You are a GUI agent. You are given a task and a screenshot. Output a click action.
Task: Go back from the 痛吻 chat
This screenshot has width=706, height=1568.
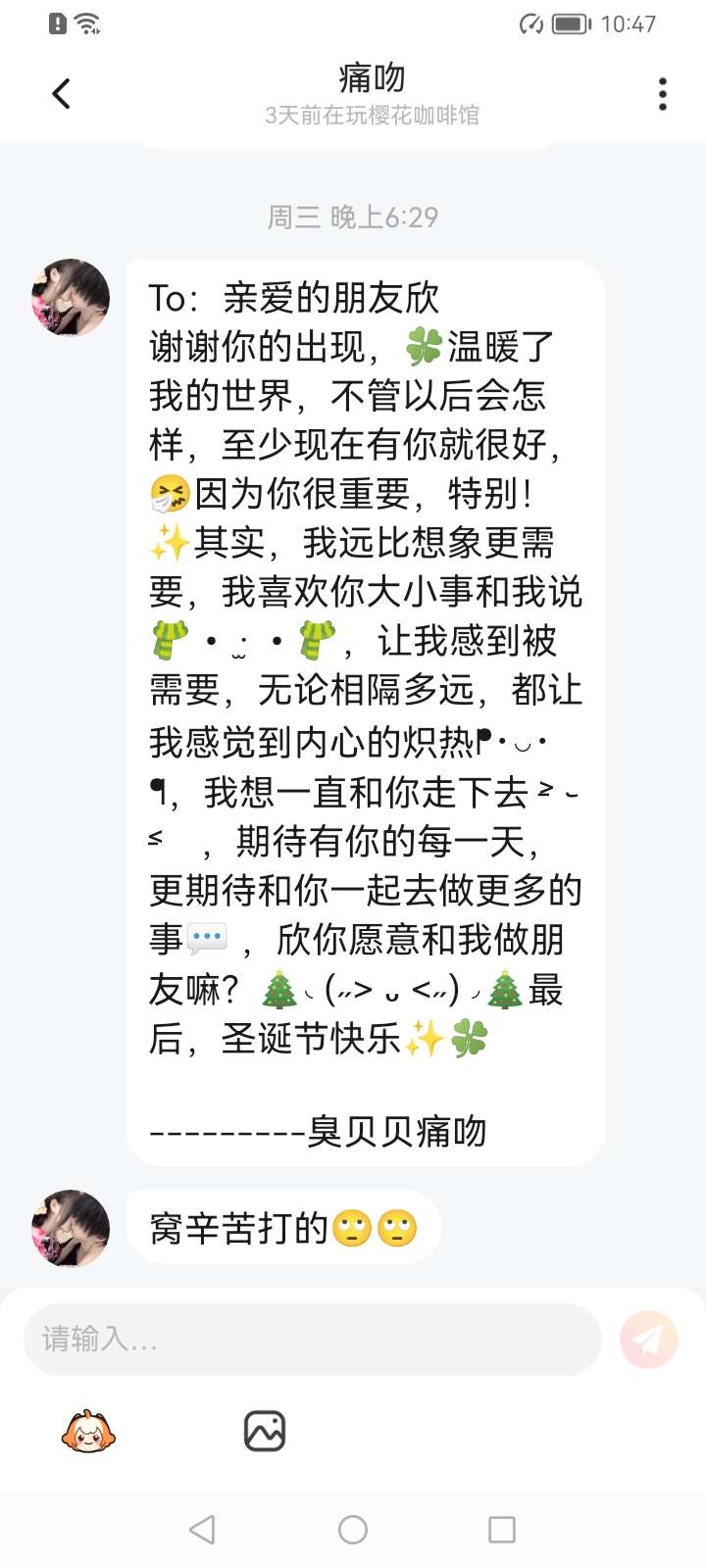point(61,94)
